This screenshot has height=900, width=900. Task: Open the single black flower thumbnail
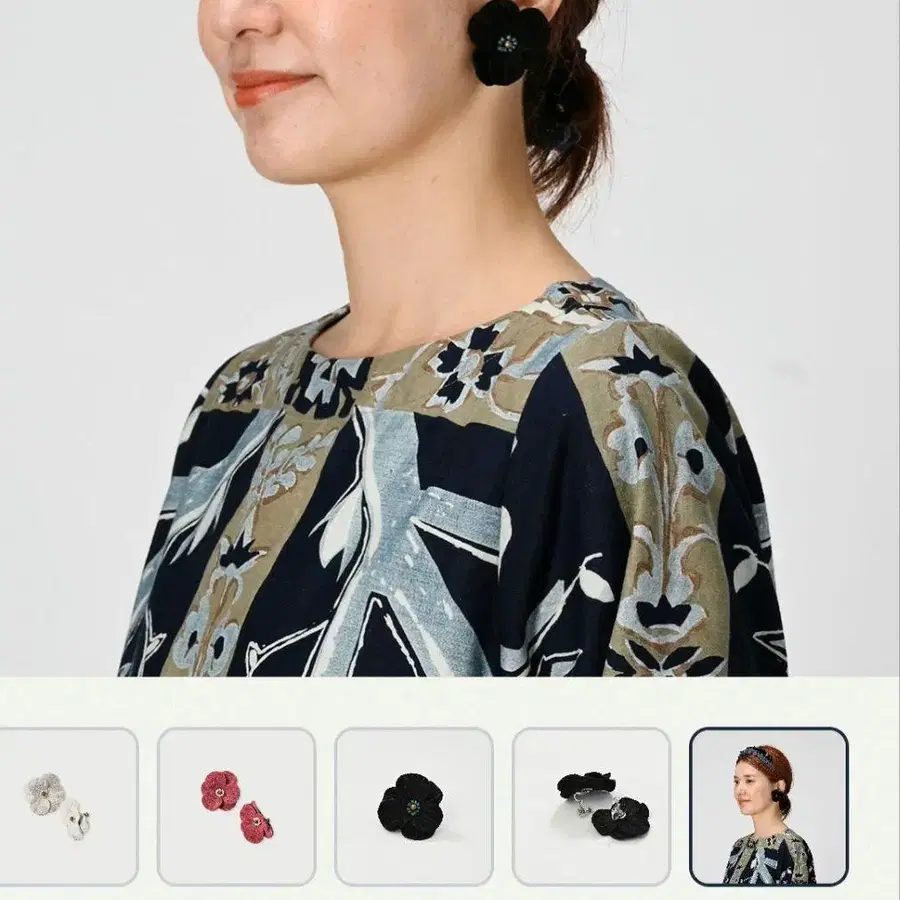pyautogui.click(x=414, y=806)
